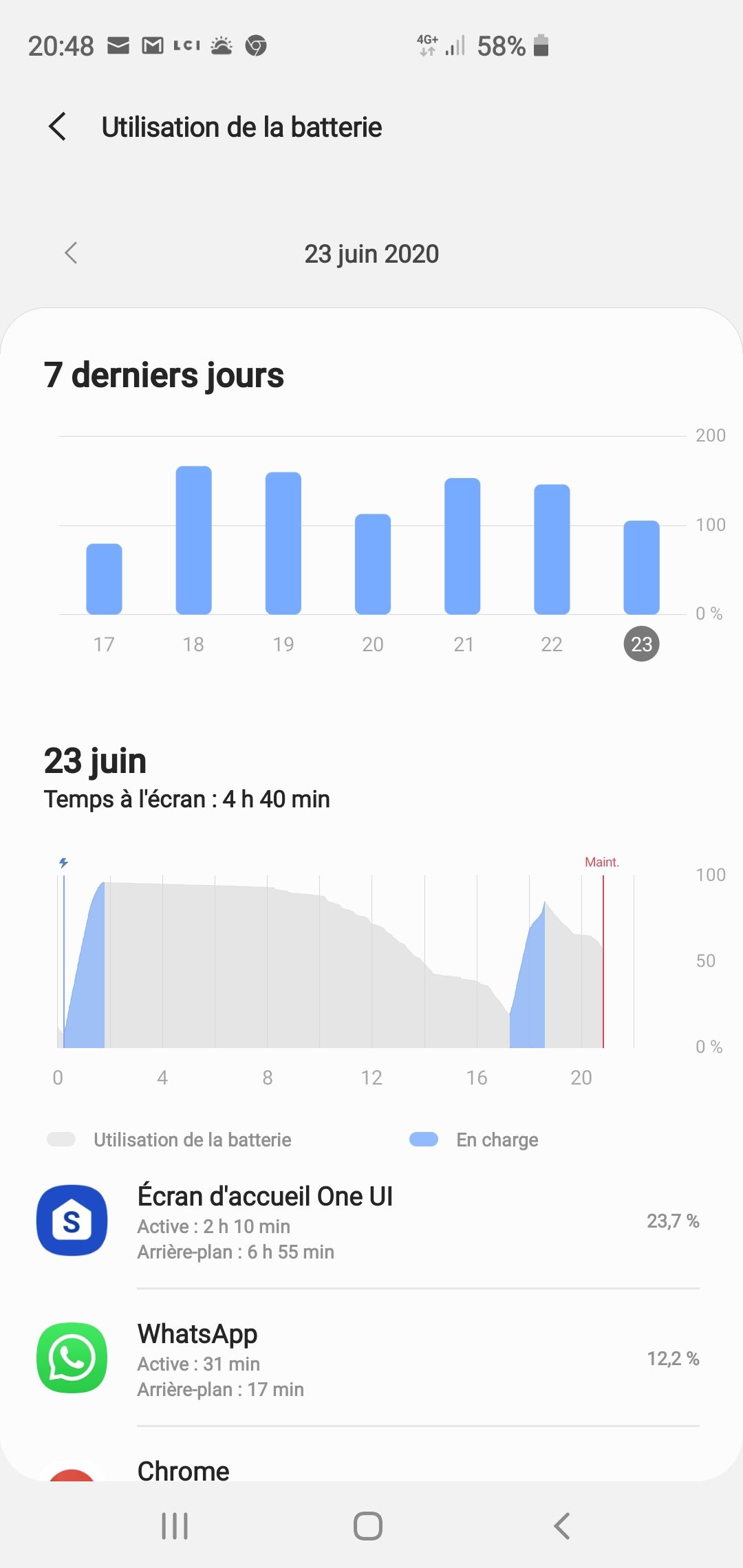Go to the home screen
This screenshot has width=743, height=1568.
click(x=368, y=1526)
